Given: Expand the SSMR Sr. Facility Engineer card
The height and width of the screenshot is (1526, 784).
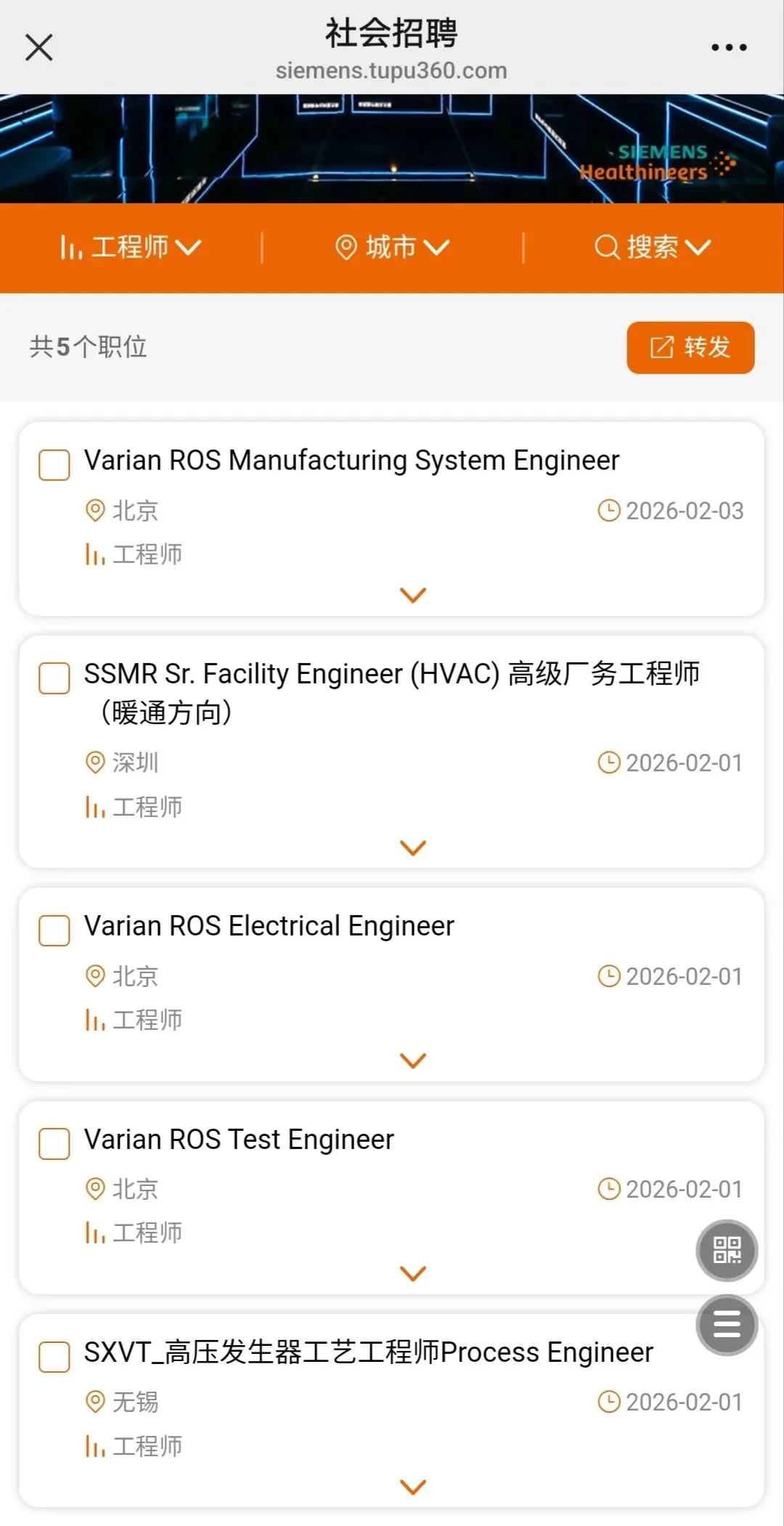Looking at the screenshot, I should [x=412, y=848].
